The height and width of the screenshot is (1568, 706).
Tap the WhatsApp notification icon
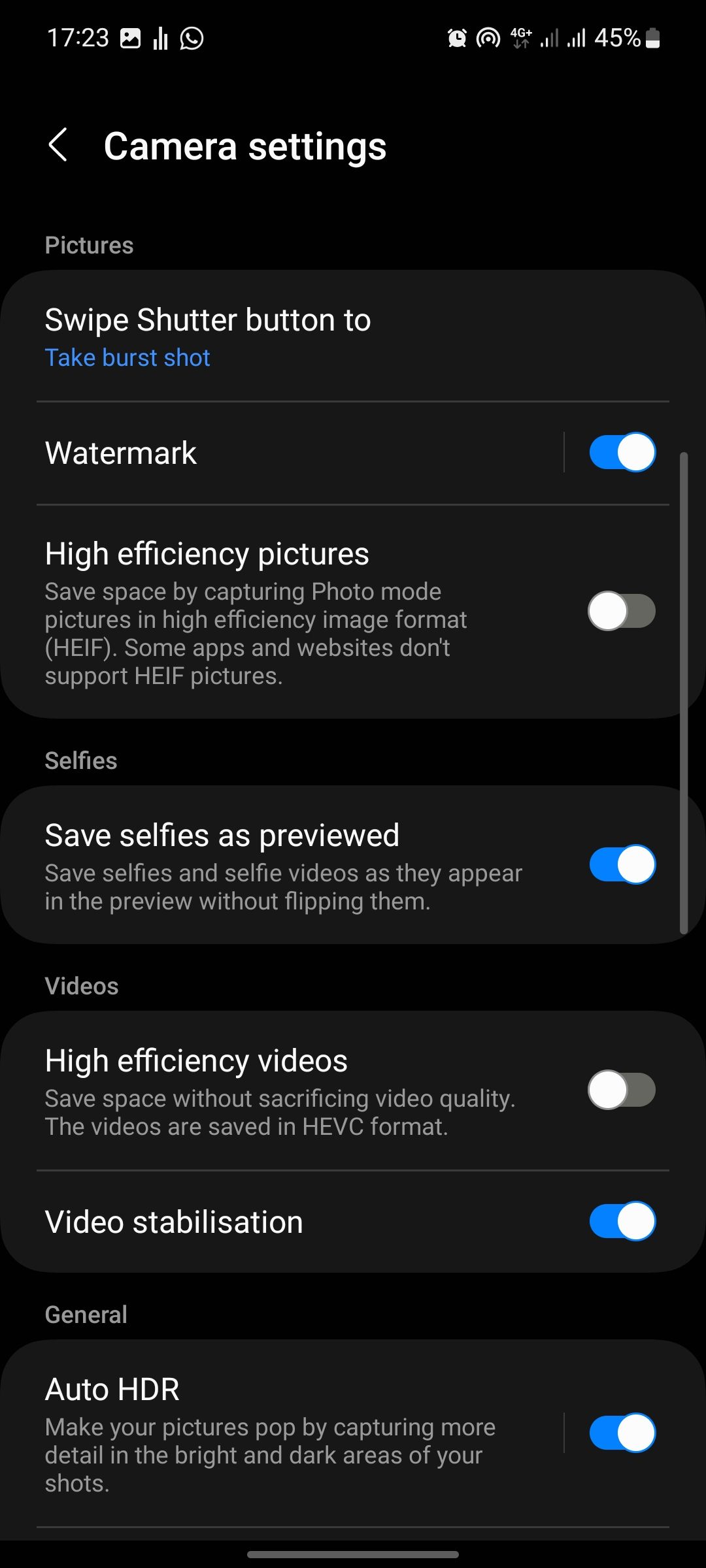[x=192, y=37]
